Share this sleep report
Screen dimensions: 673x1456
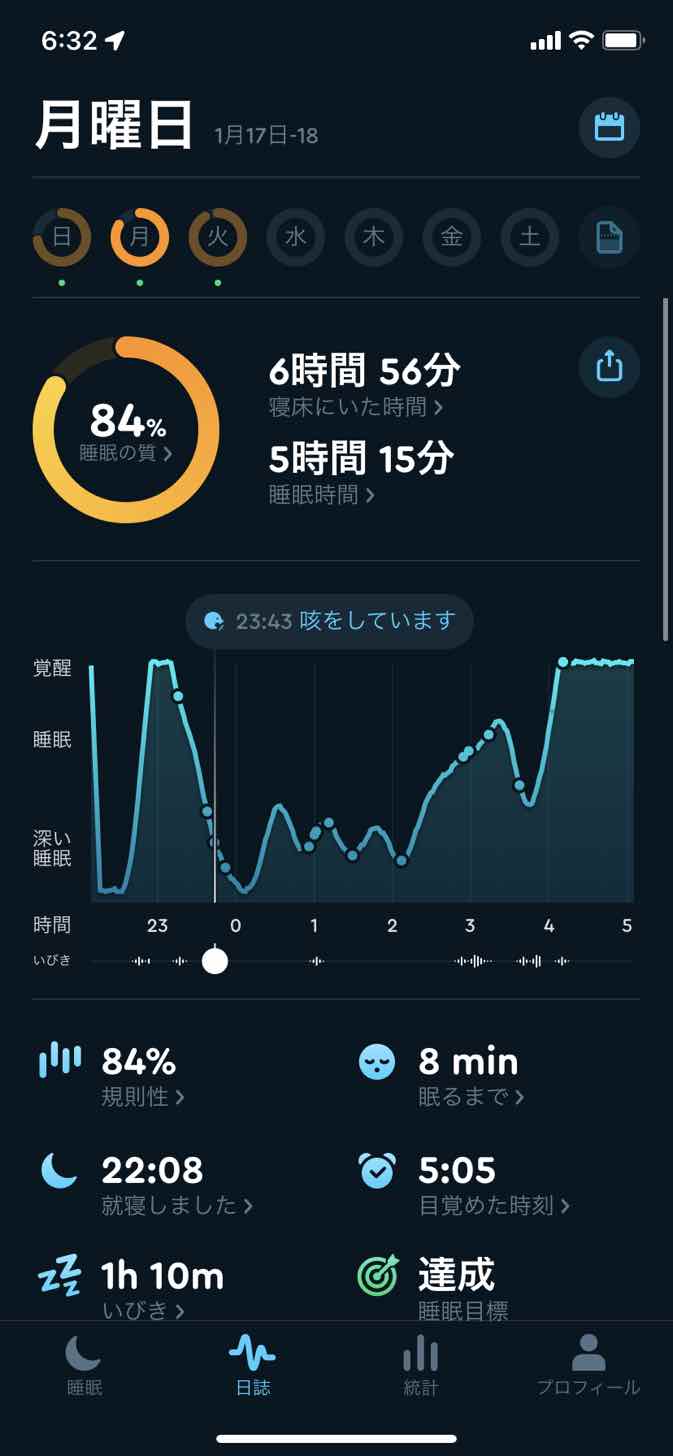[609, 367]
